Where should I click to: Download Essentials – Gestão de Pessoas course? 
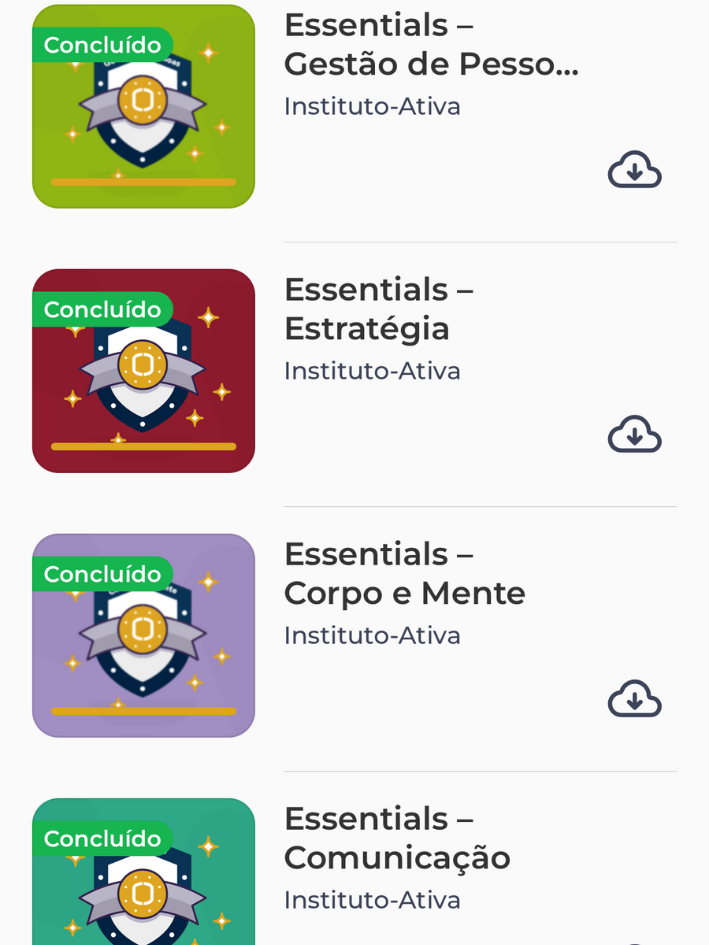634,170
